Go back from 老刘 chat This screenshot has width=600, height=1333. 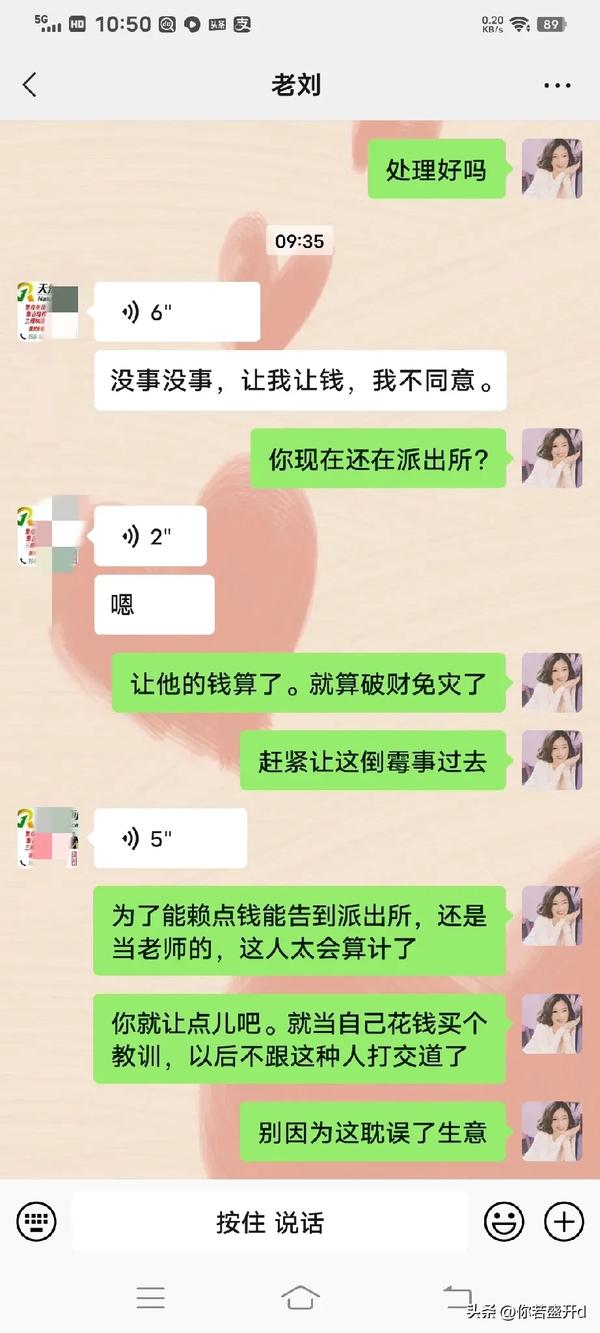(x=29, y=85)
